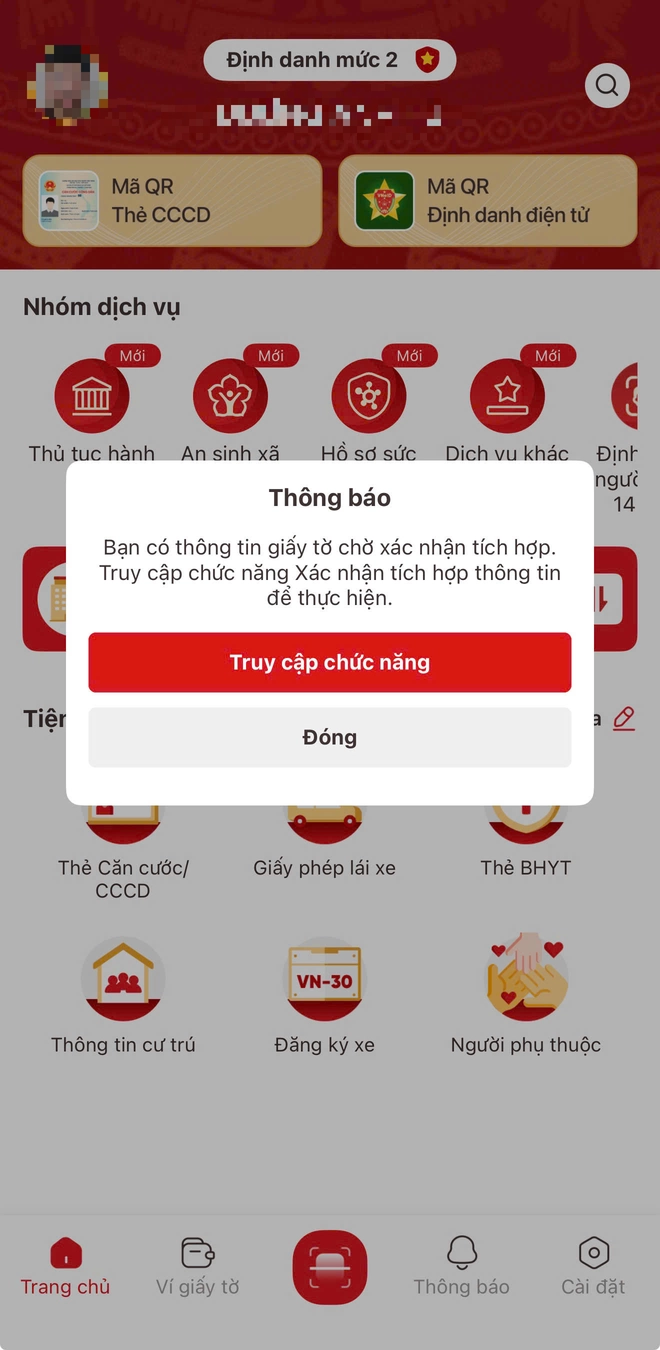Open the Cài đặt tab

click(x=593, y=1267)
